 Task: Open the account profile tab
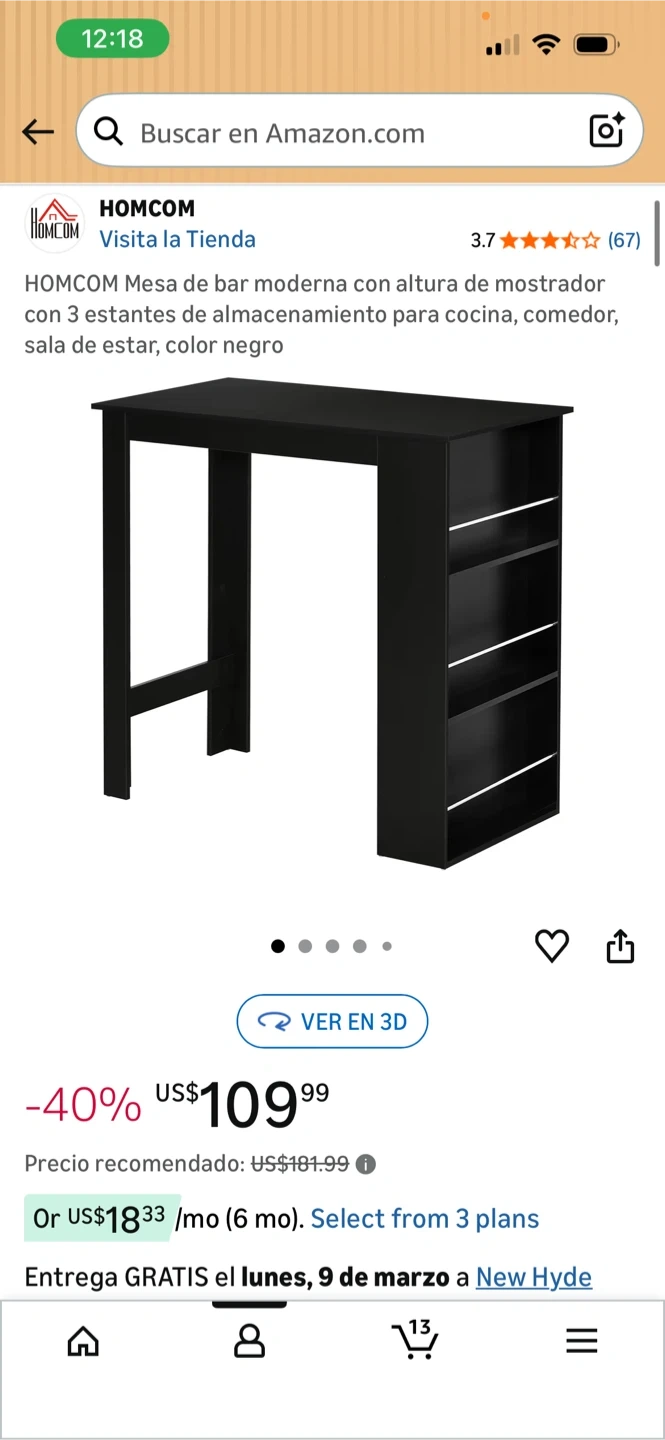pos(249,1341)
